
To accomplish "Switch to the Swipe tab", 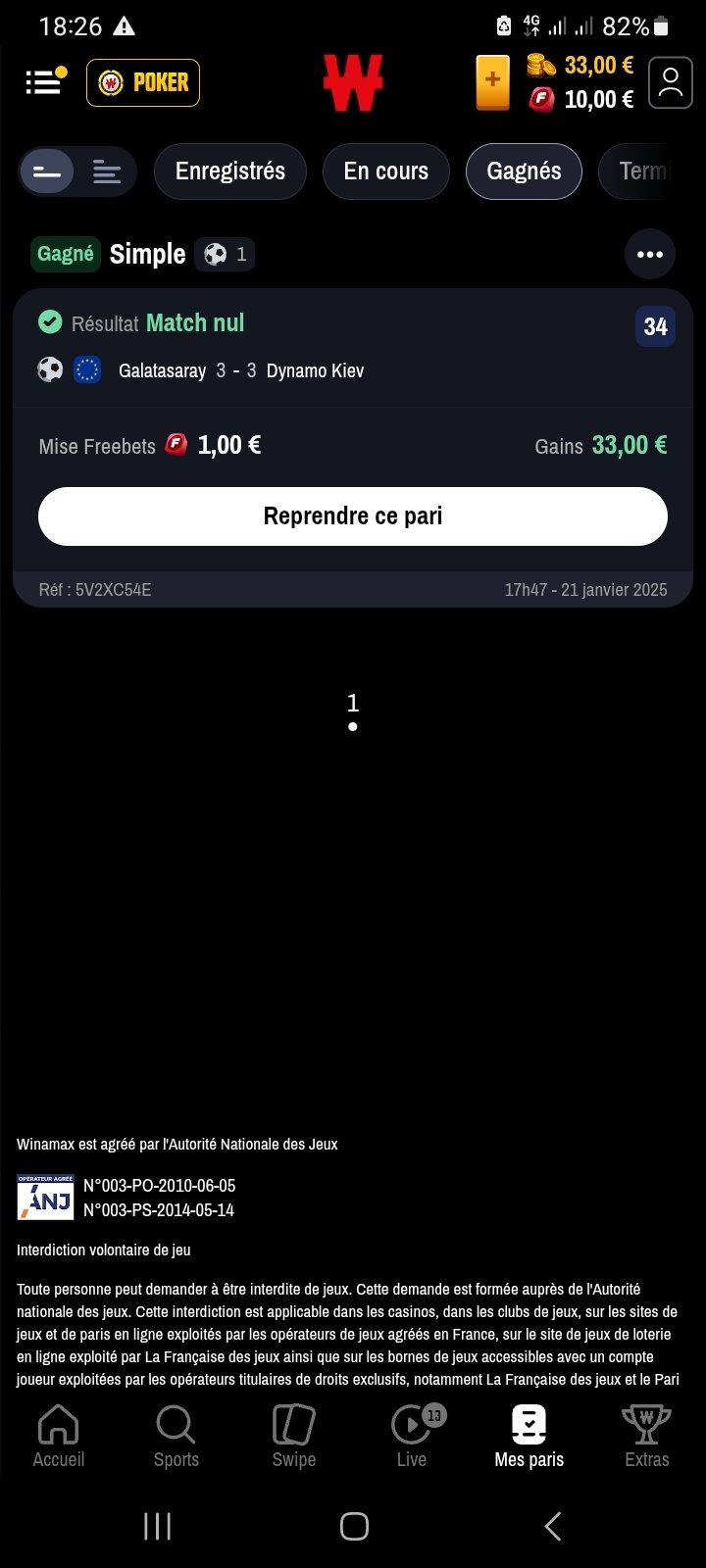I will (294, 1436).
